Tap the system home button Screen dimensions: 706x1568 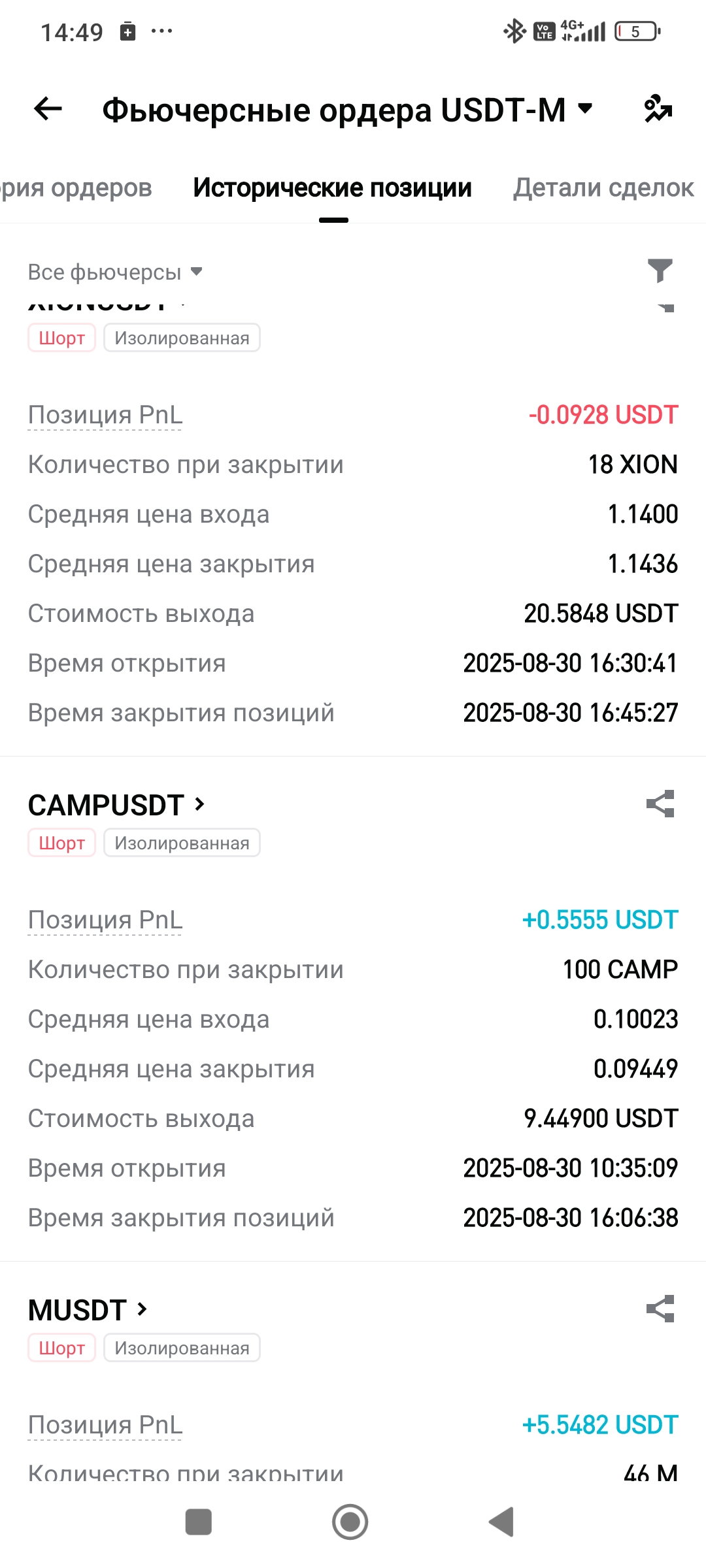[x=350, y=1522]
